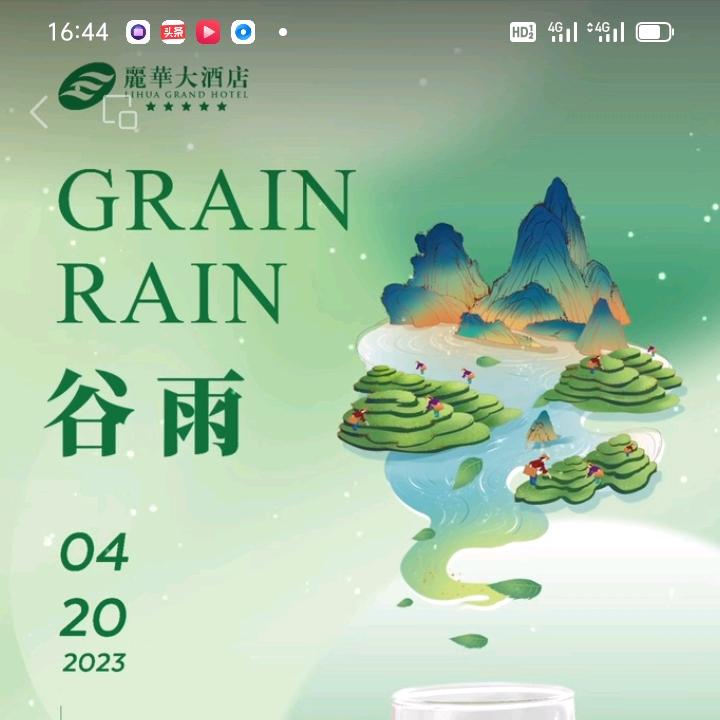Go back using the left arrow
The height and width of the screenshot is (720, 720).
point(39,112)
